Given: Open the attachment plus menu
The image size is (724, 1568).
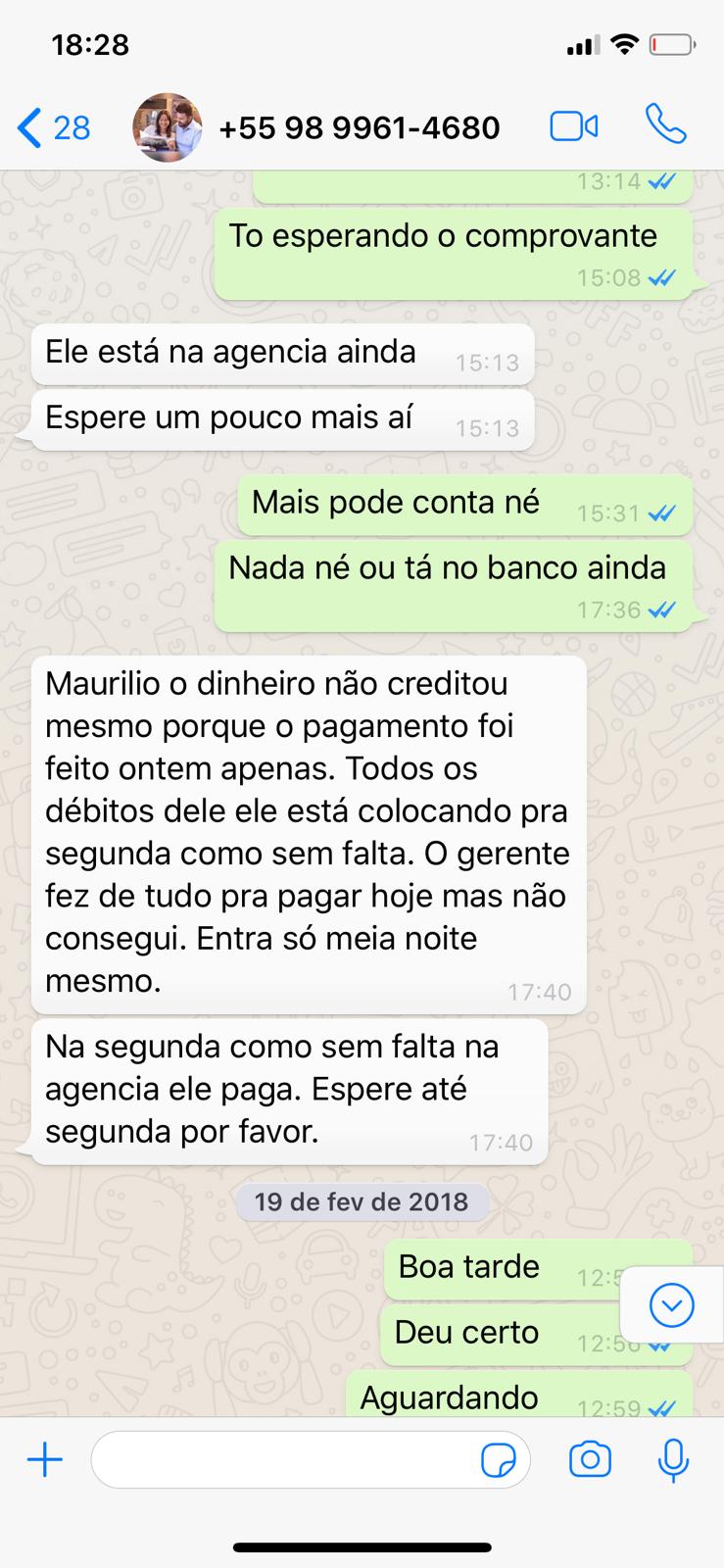Looking at the screenshot, I should (x=44, y=1460).
